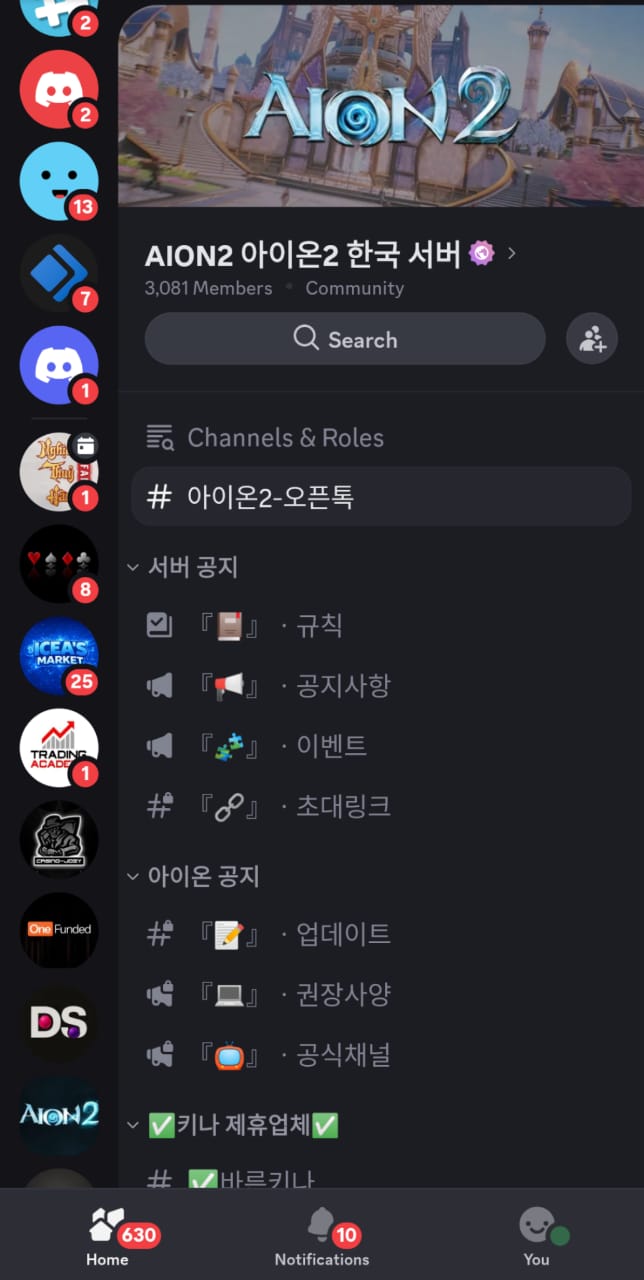Open the 업데이트 channel
The width and height of the screenshot is (644, 1280).
coord(381,935)
